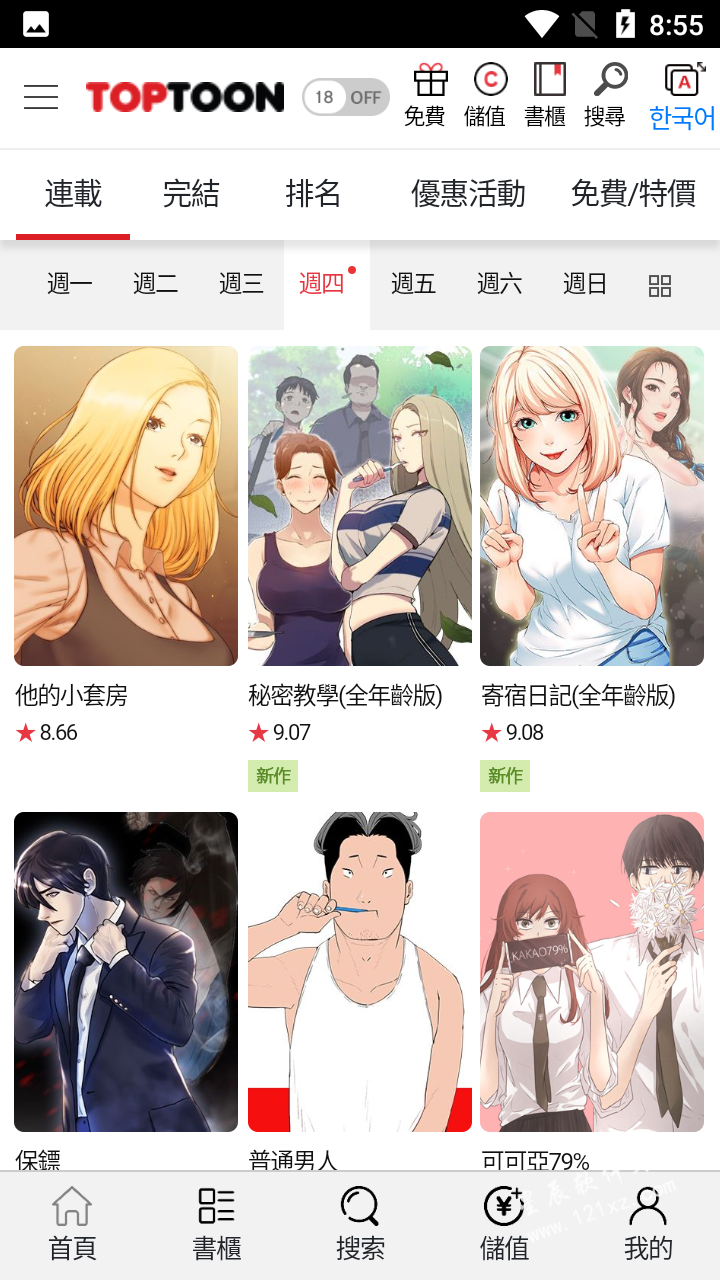Screen dimensions: 720x1280
Task: Toggle the 18 adult content switch
Action: click(346, 97)
